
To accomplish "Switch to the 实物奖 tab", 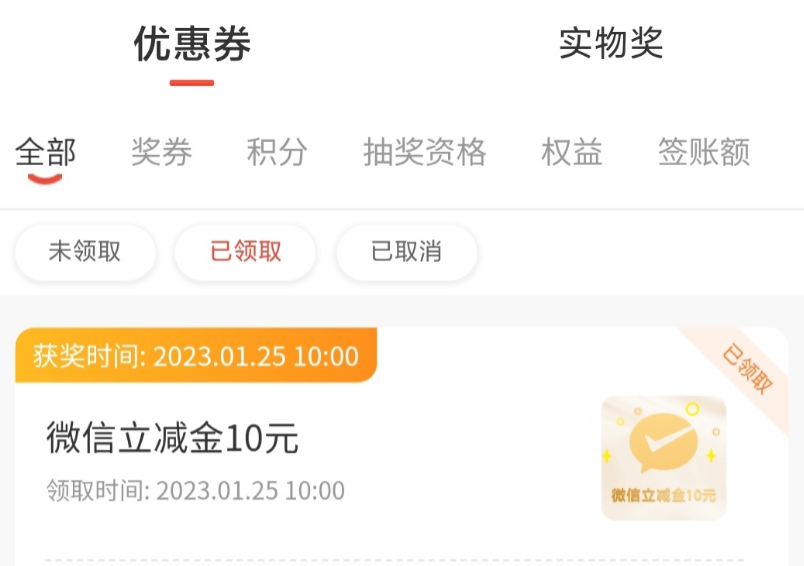I will tap(611, 44).
